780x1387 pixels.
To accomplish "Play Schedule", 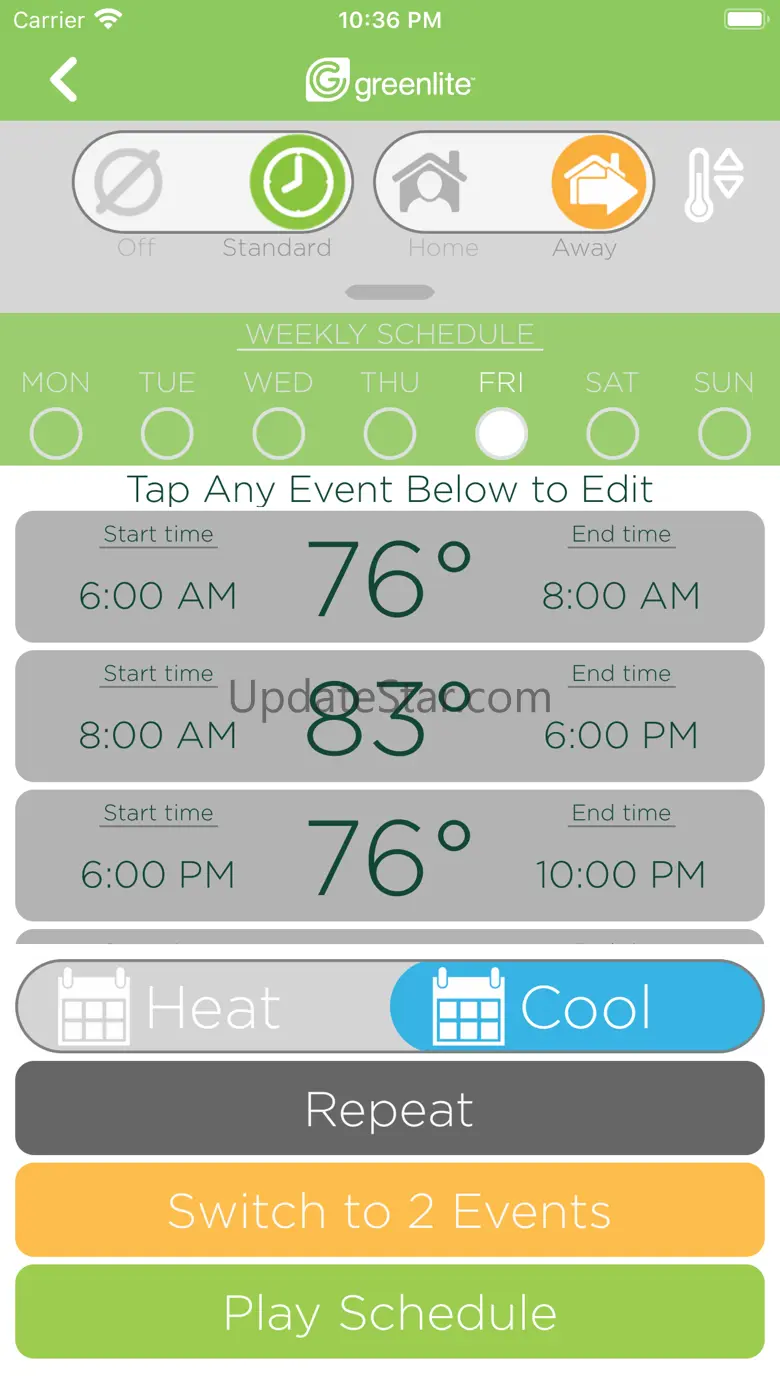I will pos(390,1313).
